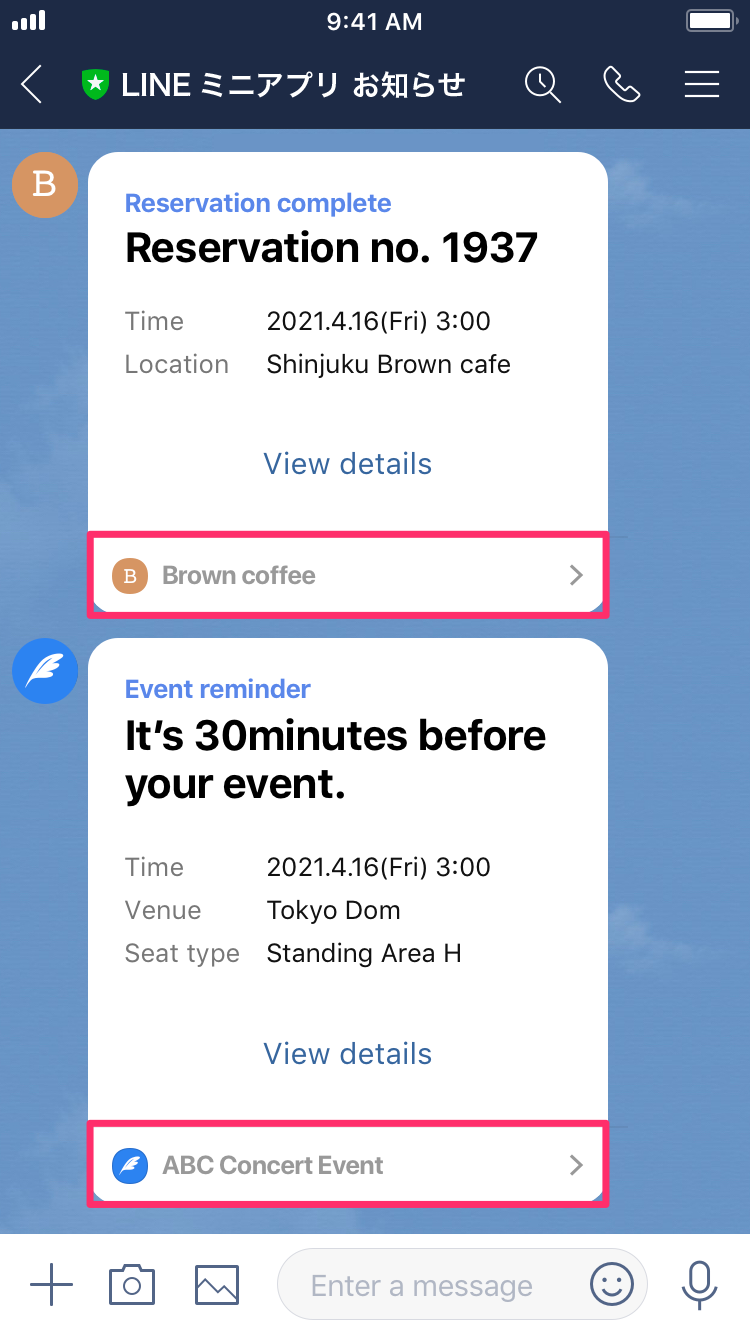View details of Reservation no. 1937
The image size is (750, 1335).
[x=347, y=464]
